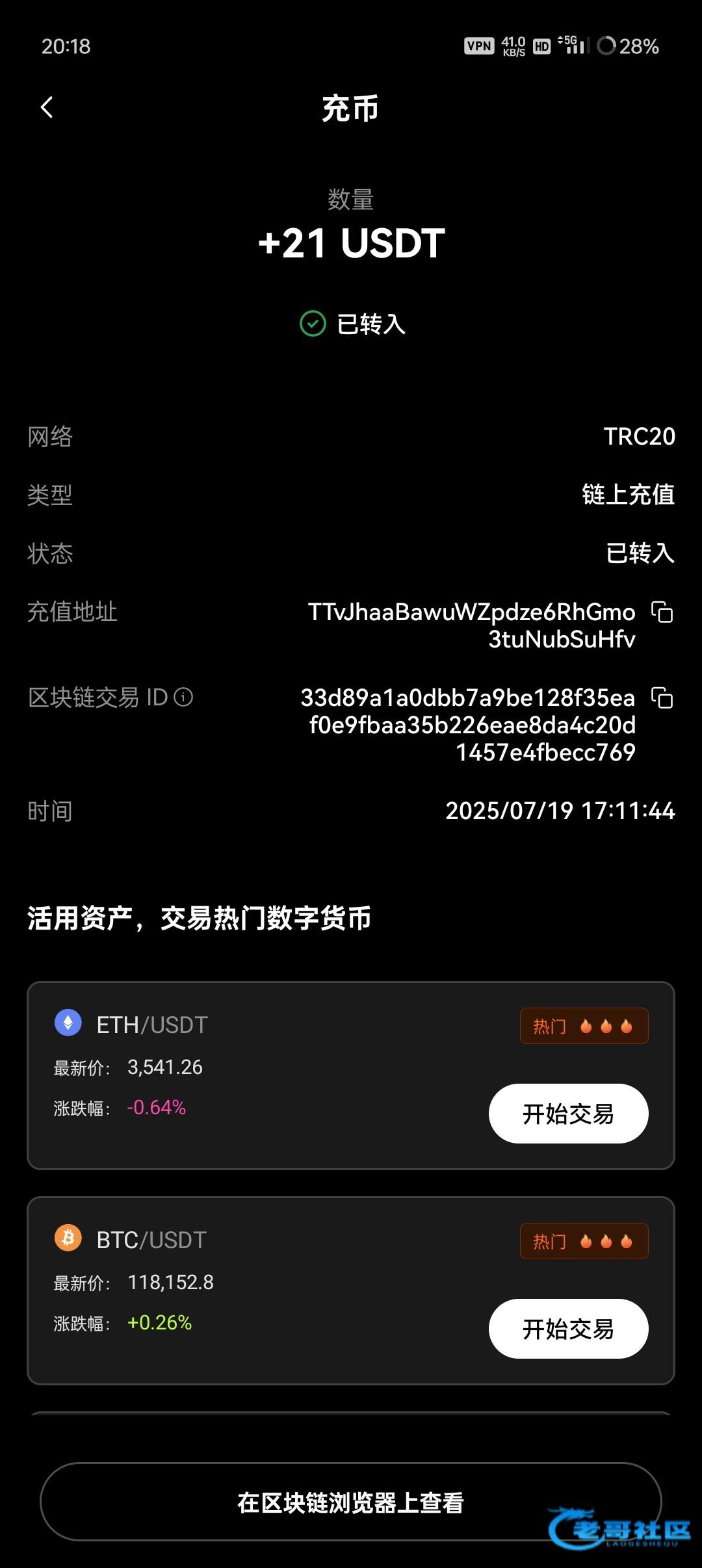Screen dimensions: 702x1568
Task: Copy the 充值地址 deposit address
Action: pyautogui.click(x=662, y=612)
